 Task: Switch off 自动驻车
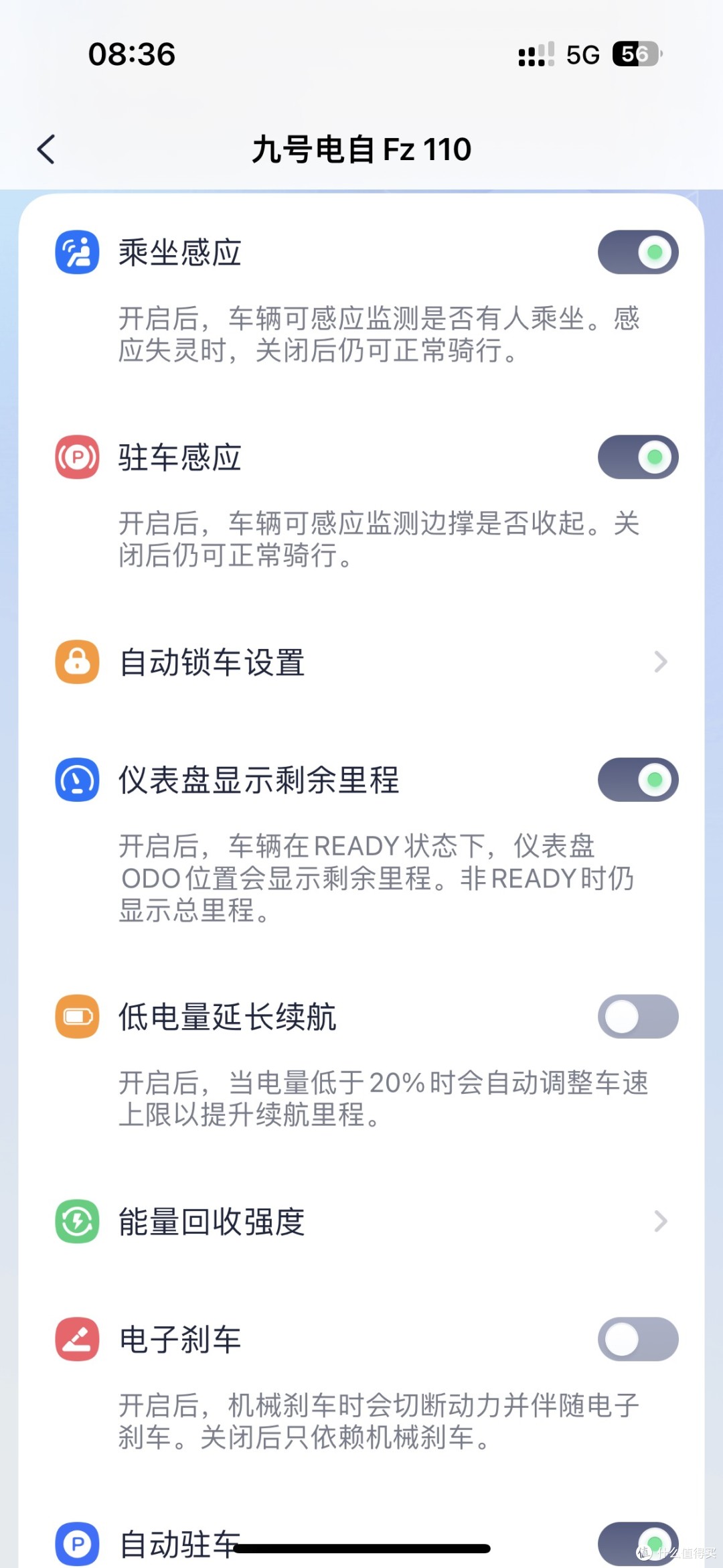click(x=637, y=1544)
